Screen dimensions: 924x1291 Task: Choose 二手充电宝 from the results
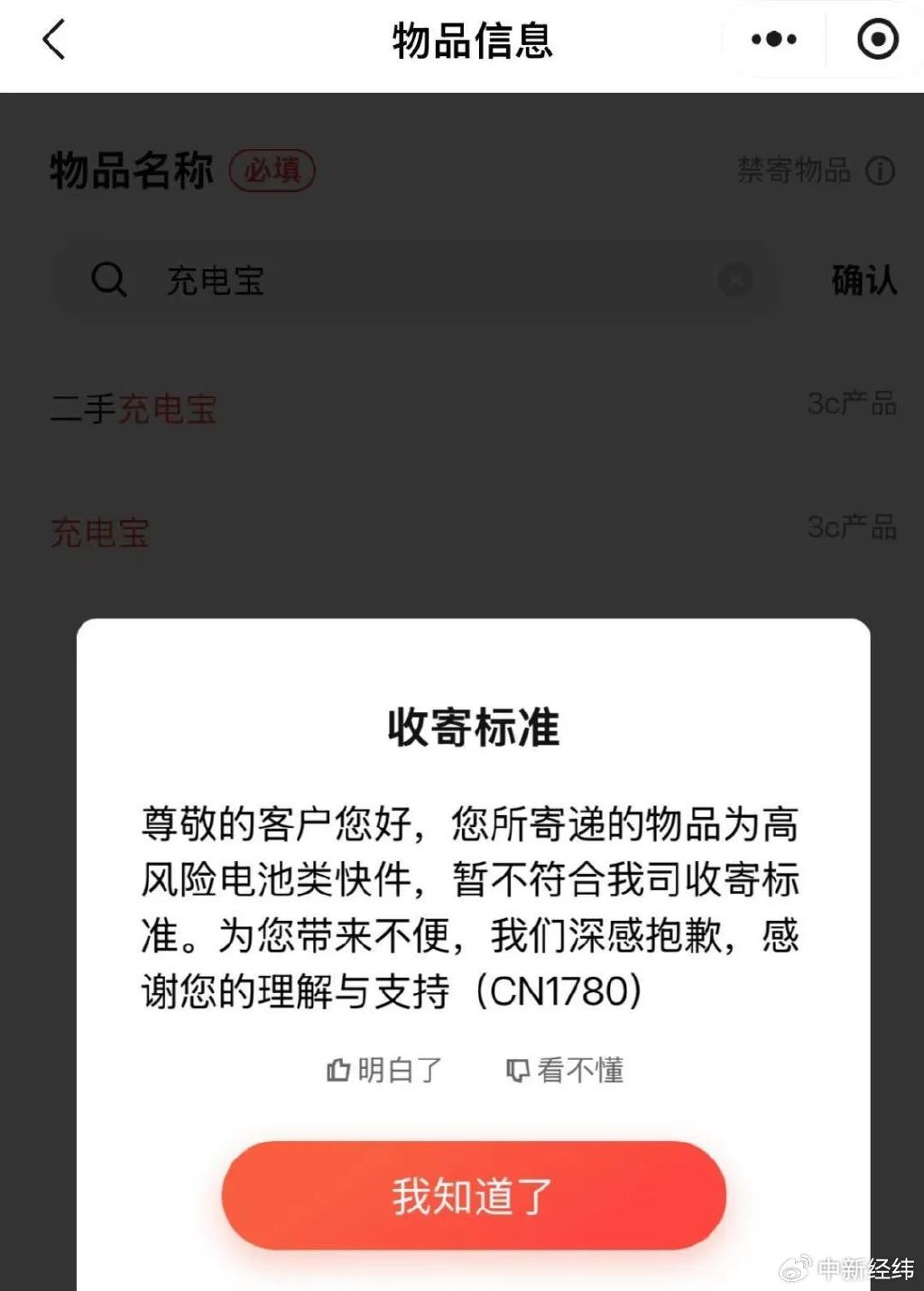coord(134,409)
